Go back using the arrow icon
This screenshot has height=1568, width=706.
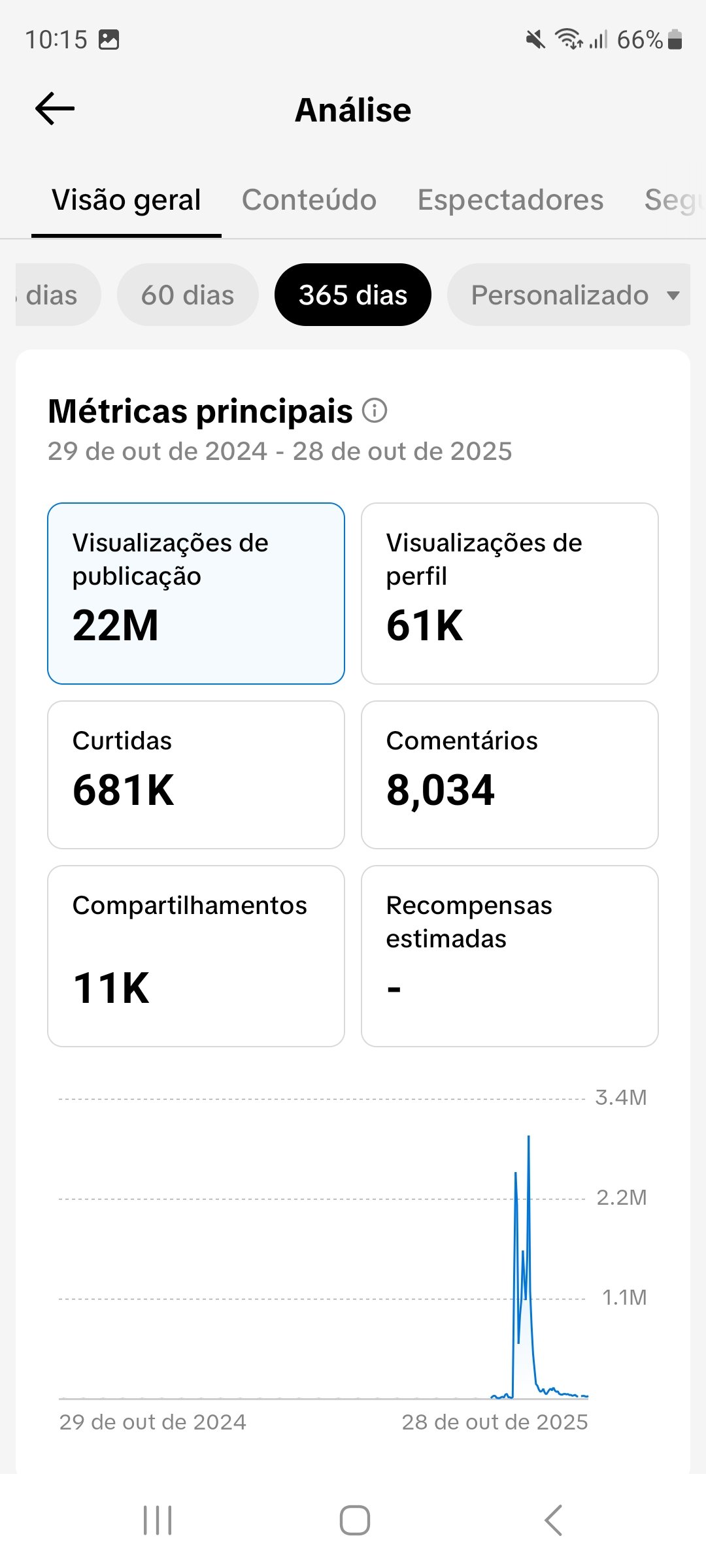55,108
